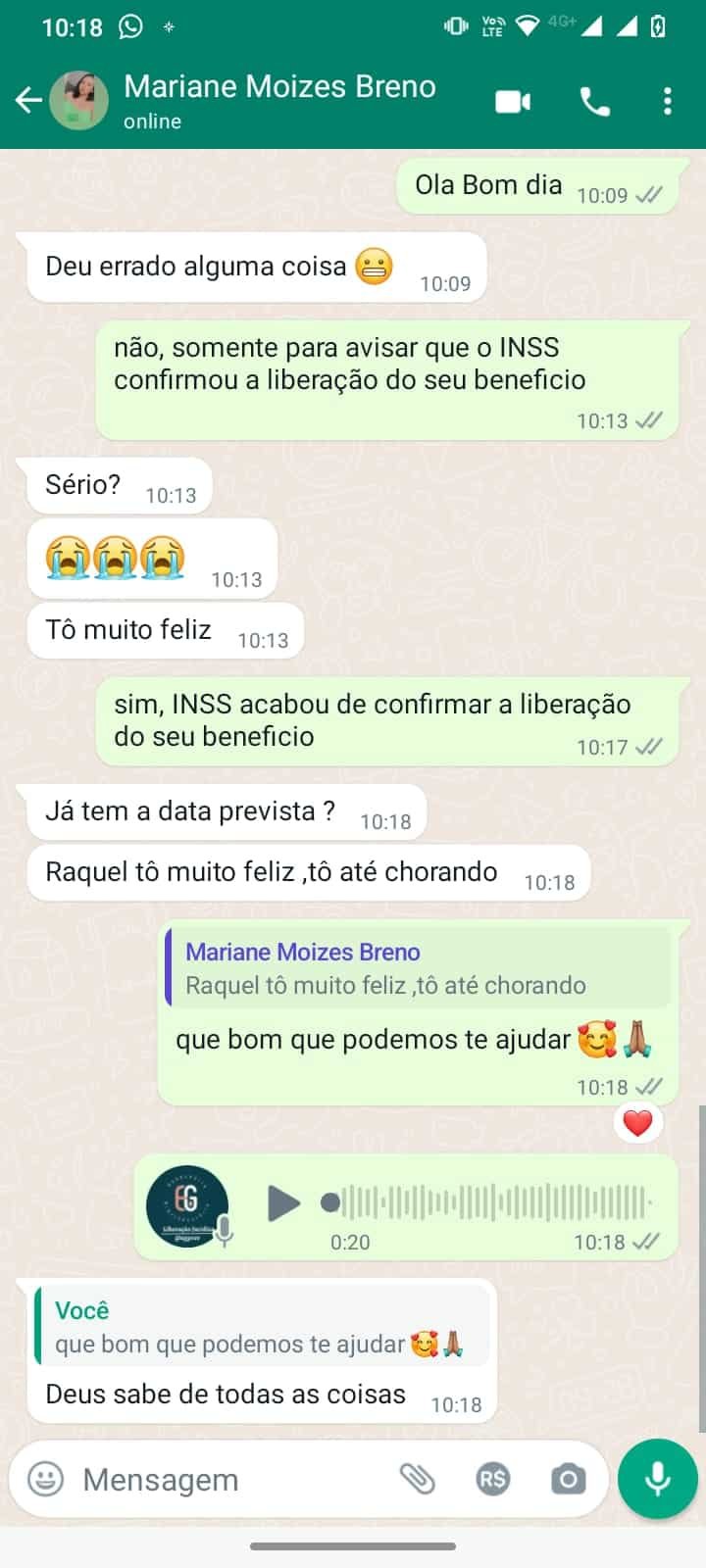706x1568 pixels.
Task: Jump to quoted message from Mariane Moizes Breno
Action: point(417,968)
